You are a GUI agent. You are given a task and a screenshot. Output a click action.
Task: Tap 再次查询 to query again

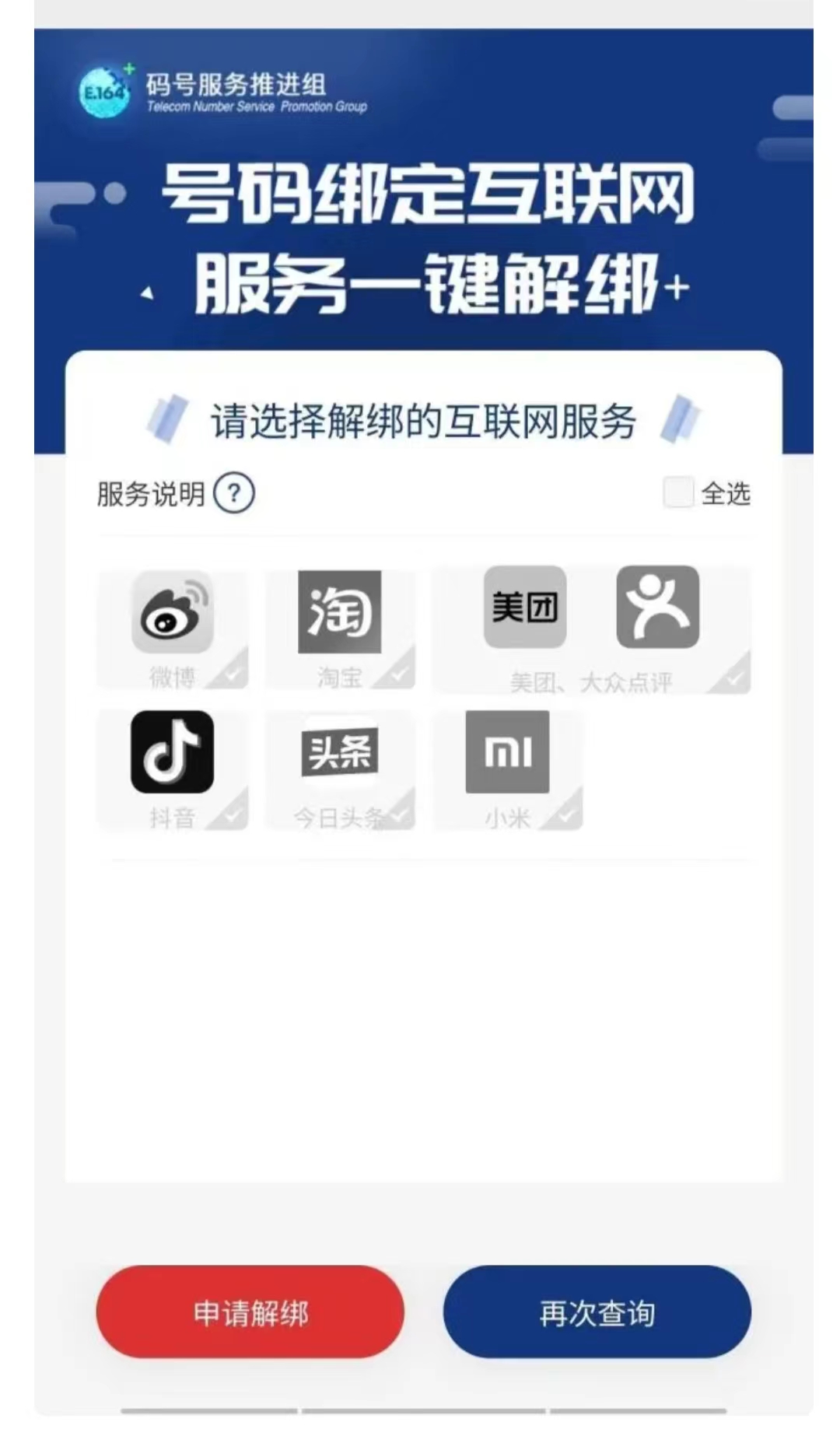597,1312
